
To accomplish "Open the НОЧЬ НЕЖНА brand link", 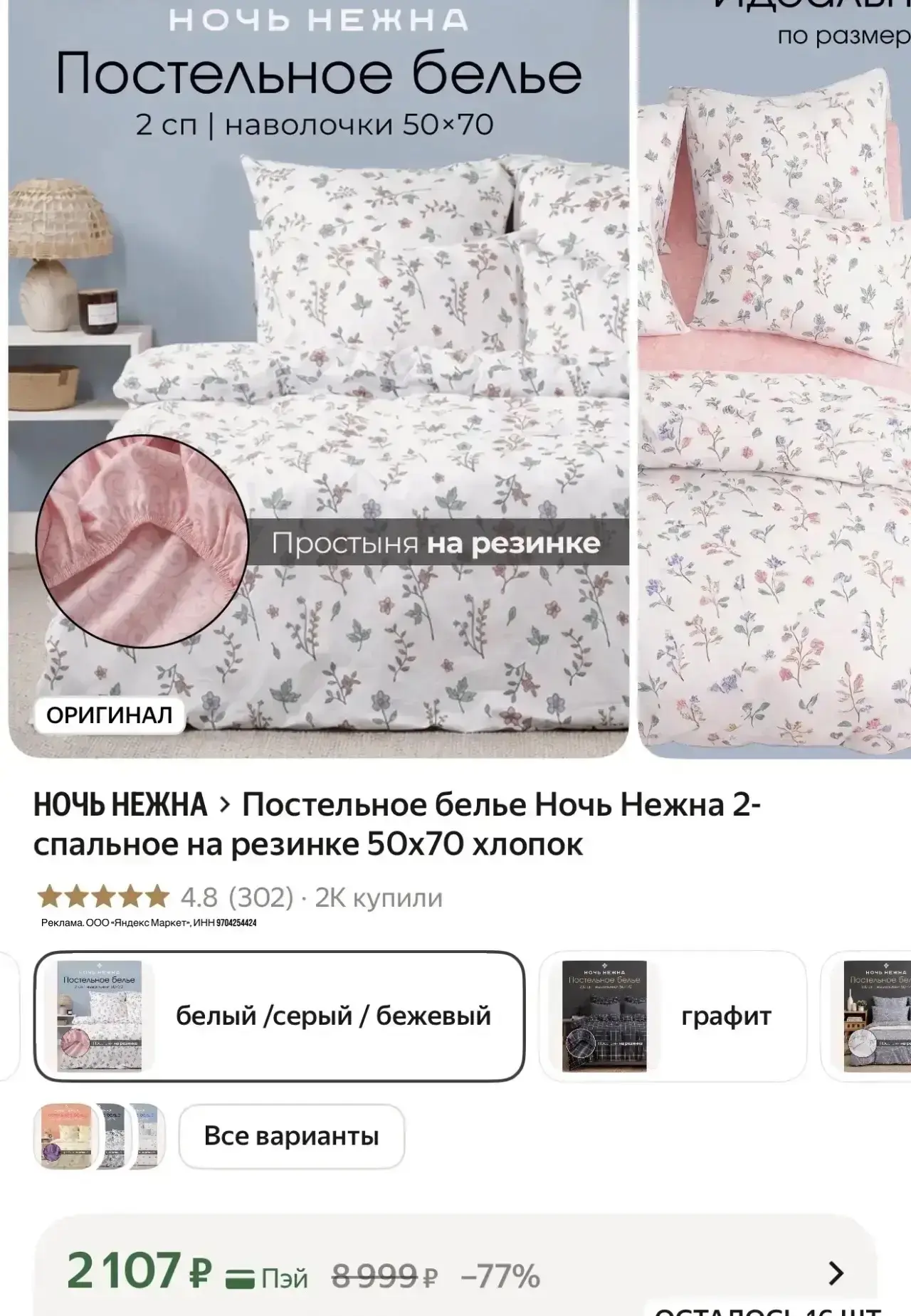I will (120, 806).
